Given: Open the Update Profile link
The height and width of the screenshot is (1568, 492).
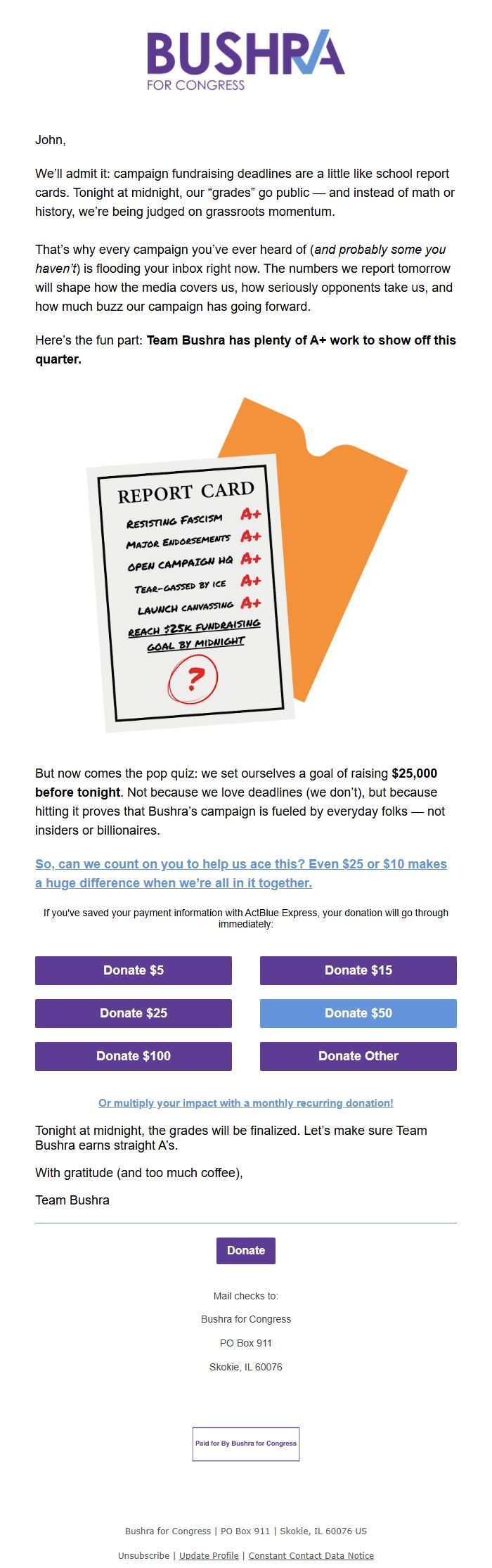Looking at the screenshot, I should click(x=209, y=1555).
